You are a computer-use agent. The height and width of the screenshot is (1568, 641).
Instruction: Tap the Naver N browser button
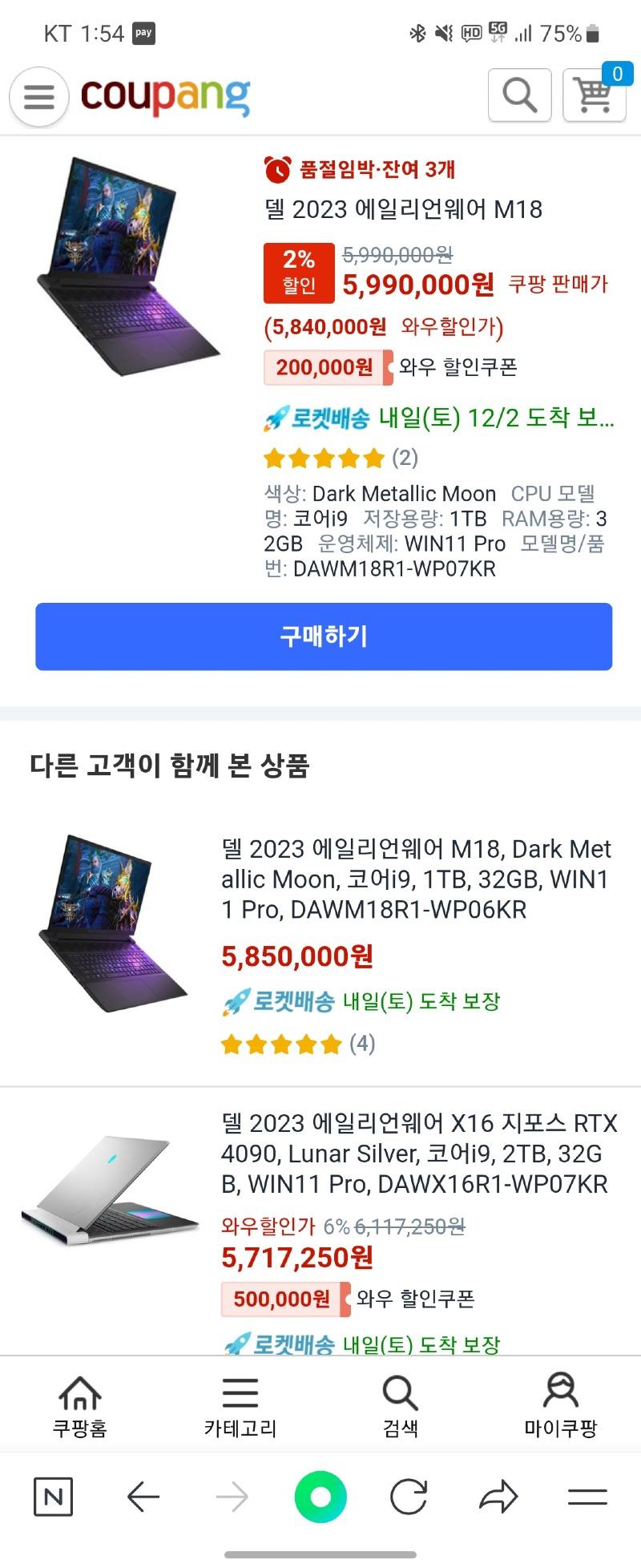pyautogui.click(x=54, y=1497)
